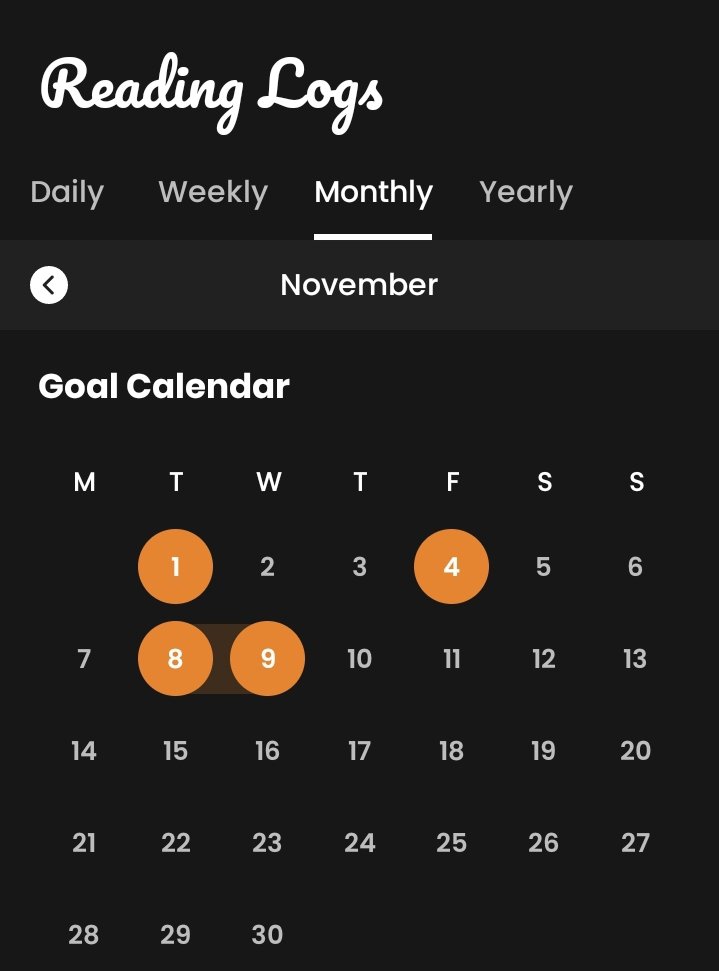Open November 8 on the calendar
This screenshot has width=719, height=971.
click(175, 659)
